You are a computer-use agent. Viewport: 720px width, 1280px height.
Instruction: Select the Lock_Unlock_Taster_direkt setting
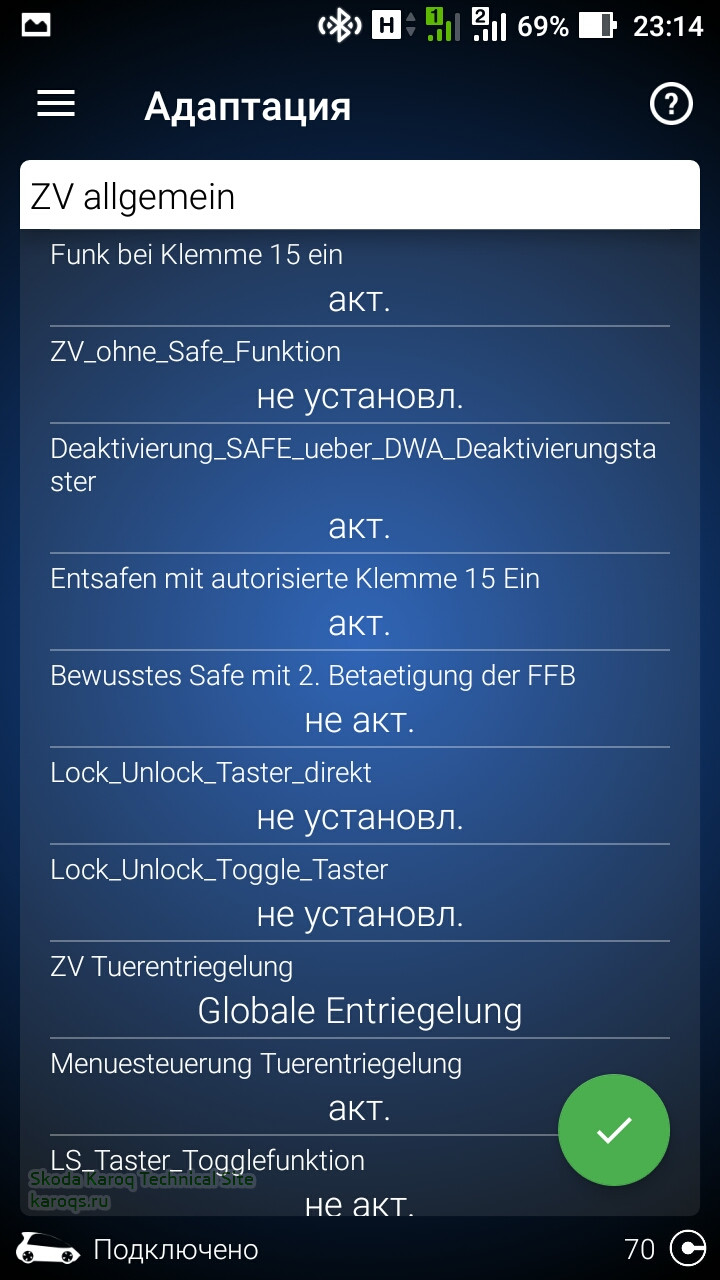(360, 817)
